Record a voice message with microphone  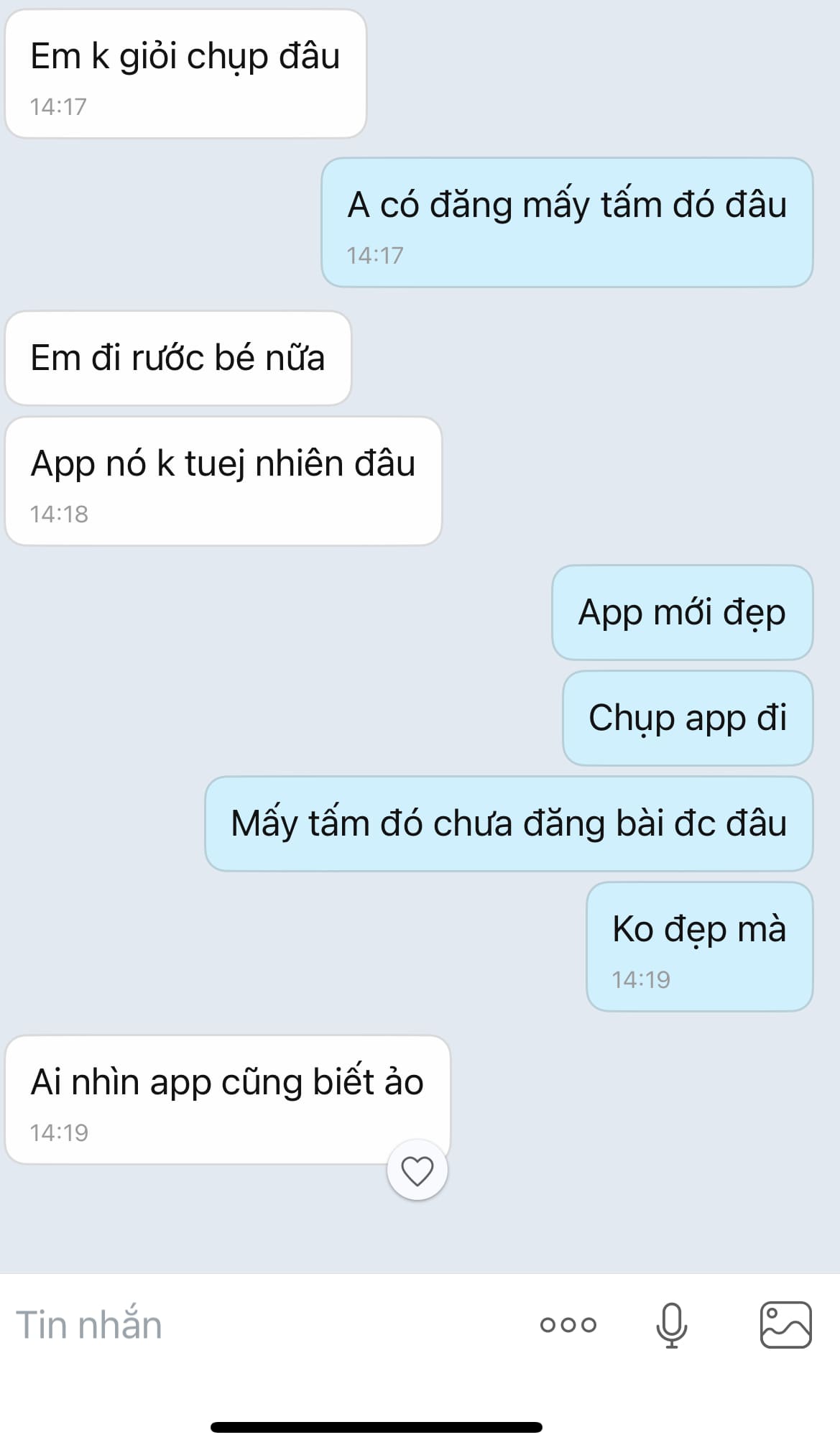click(x=671, y=1325)
